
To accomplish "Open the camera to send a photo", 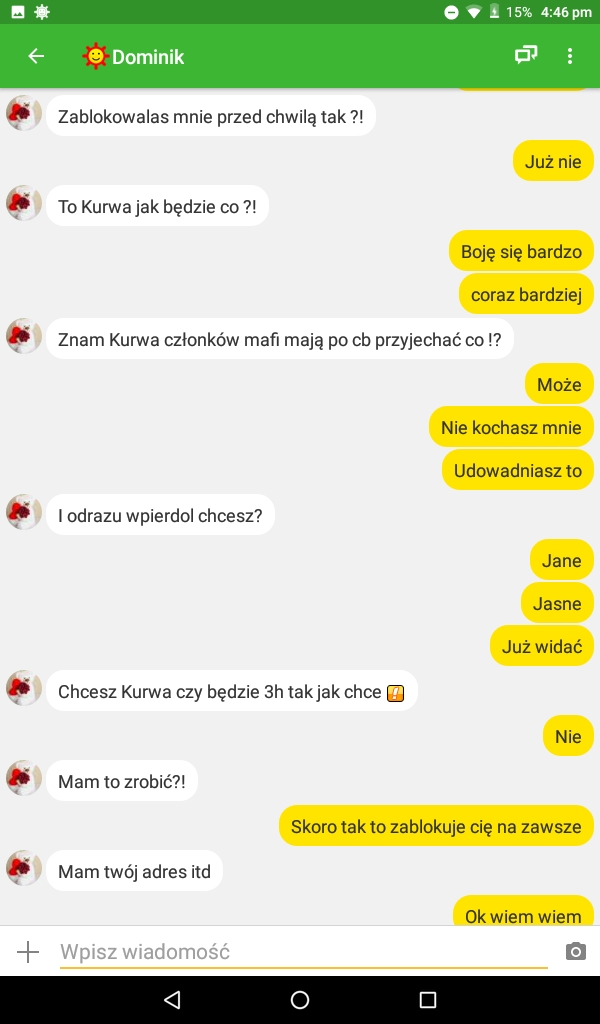I will point(575,952).
